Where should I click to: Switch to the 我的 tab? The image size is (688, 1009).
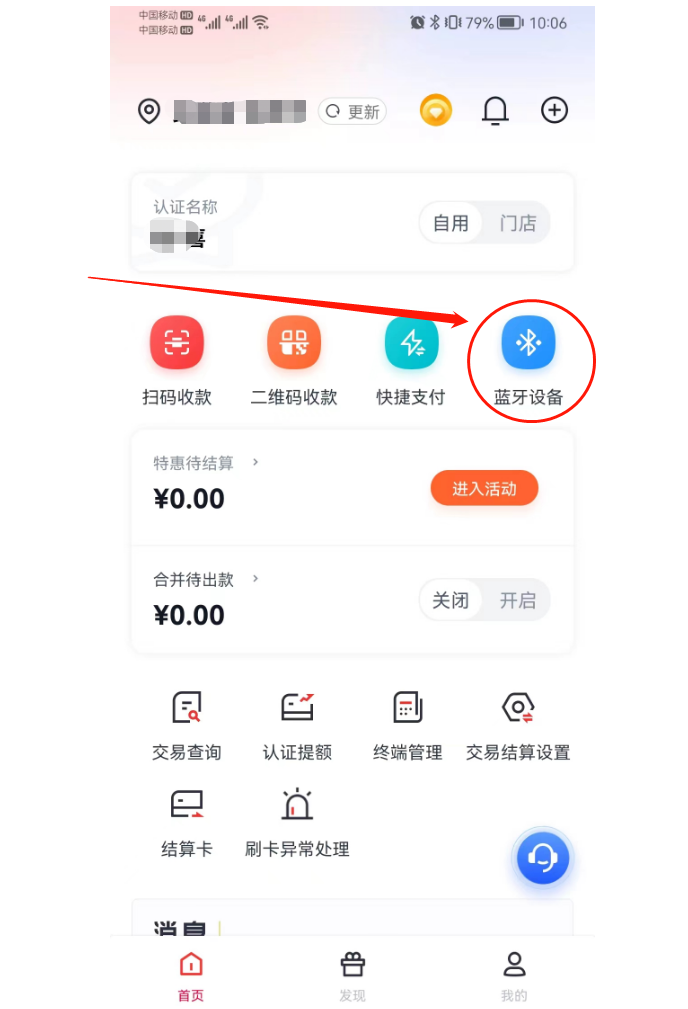(514, 976)
